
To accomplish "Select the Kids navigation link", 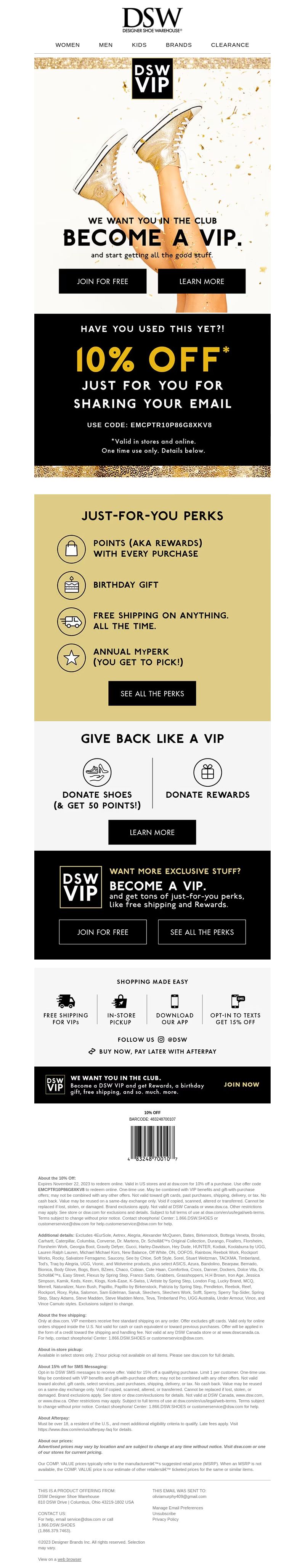I will [x=139, y=45].
